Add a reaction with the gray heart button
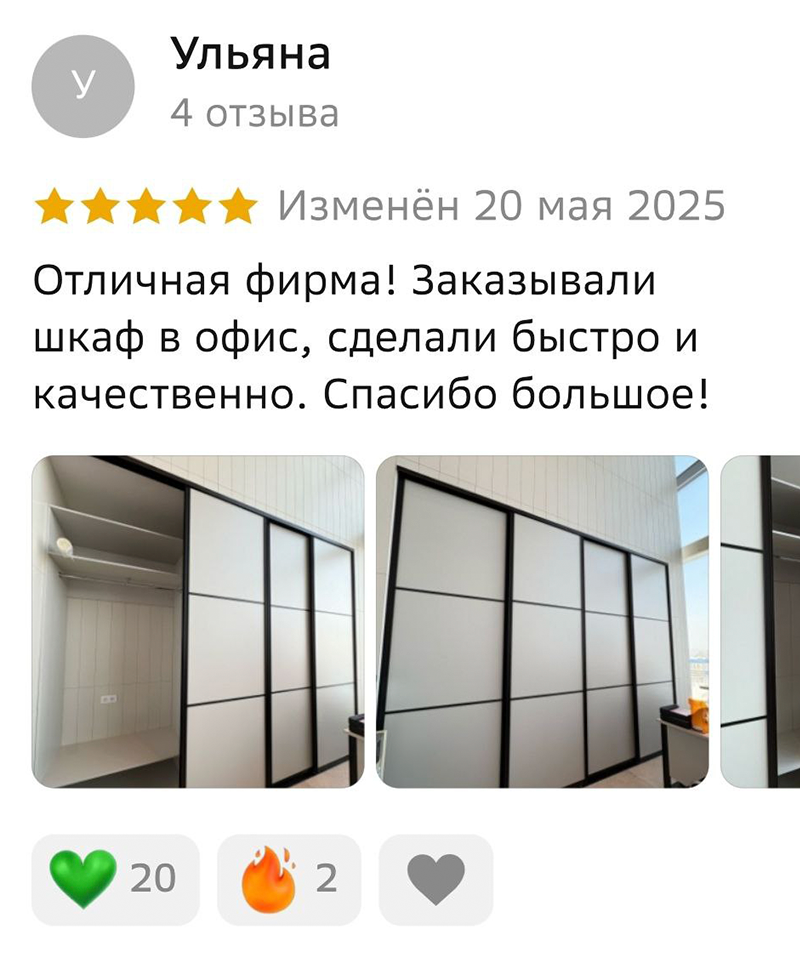The height and width of the screenshot is (960, 800). (x=437, y=879)
